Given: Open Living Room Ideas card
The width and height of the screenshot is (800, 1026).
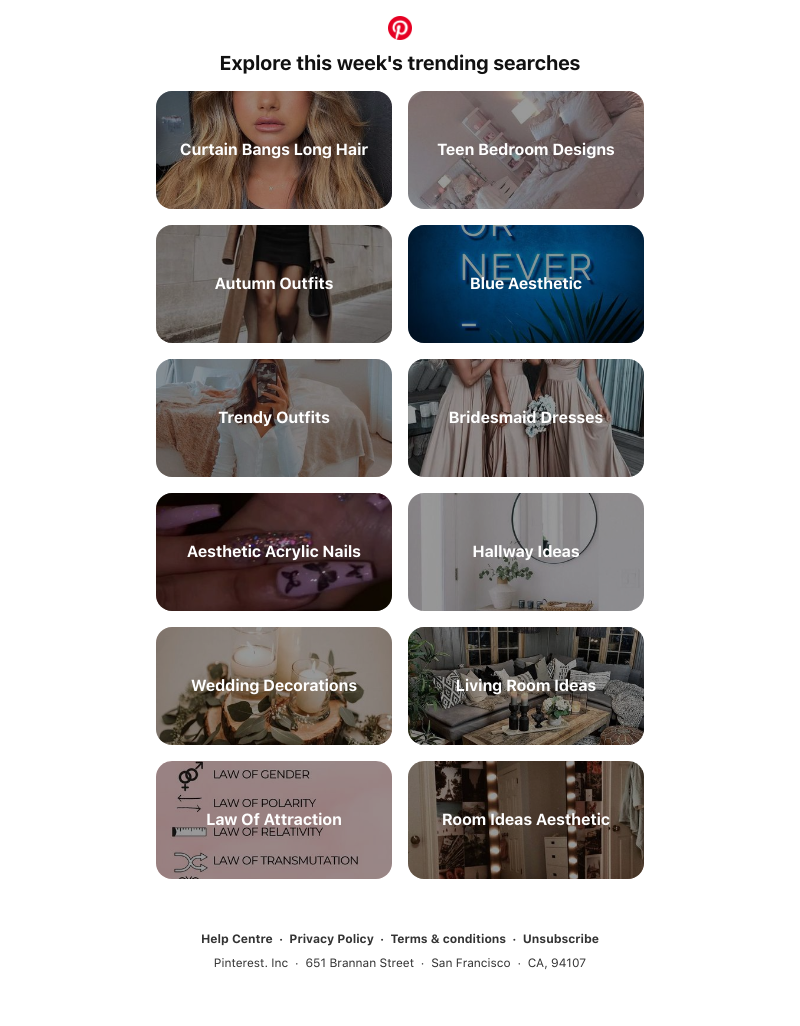Looking at the screenshot, I should [x=526, y=686].
